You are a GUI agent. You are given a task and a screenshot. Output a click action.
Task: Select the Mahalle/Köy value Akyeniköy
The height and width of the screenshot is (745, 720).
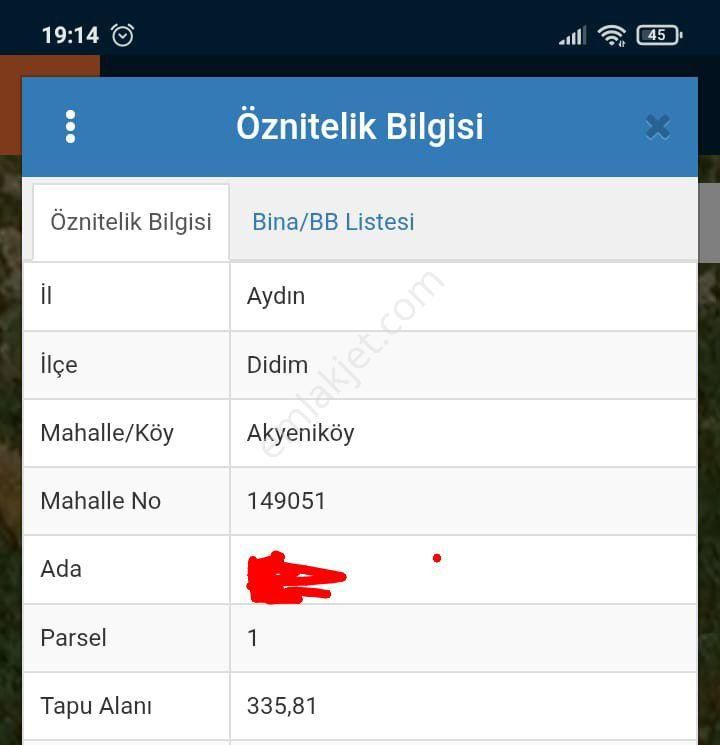[302, 433]
